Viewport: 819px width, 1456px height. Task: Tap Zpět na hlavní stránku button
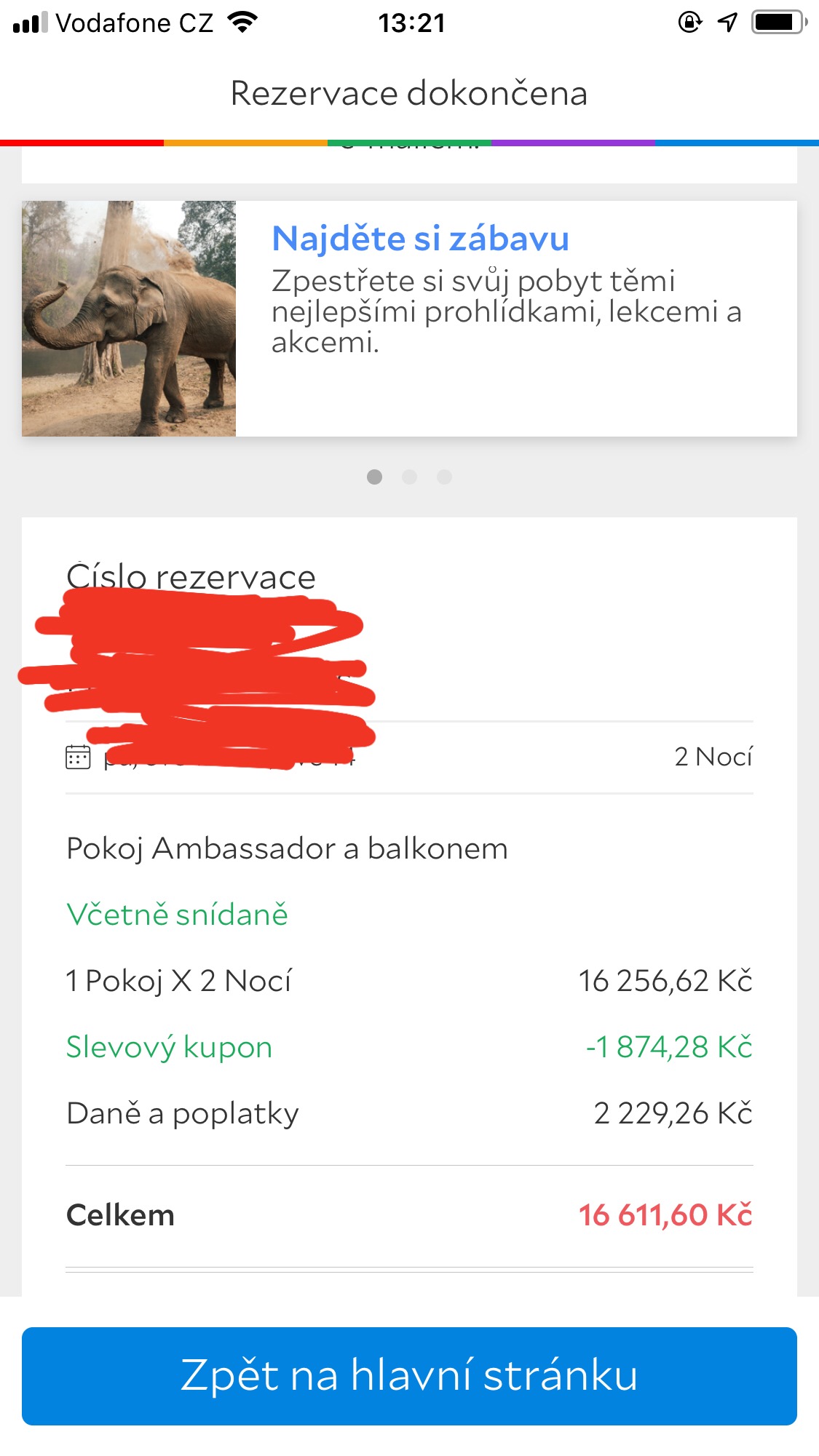point(409,1375)
